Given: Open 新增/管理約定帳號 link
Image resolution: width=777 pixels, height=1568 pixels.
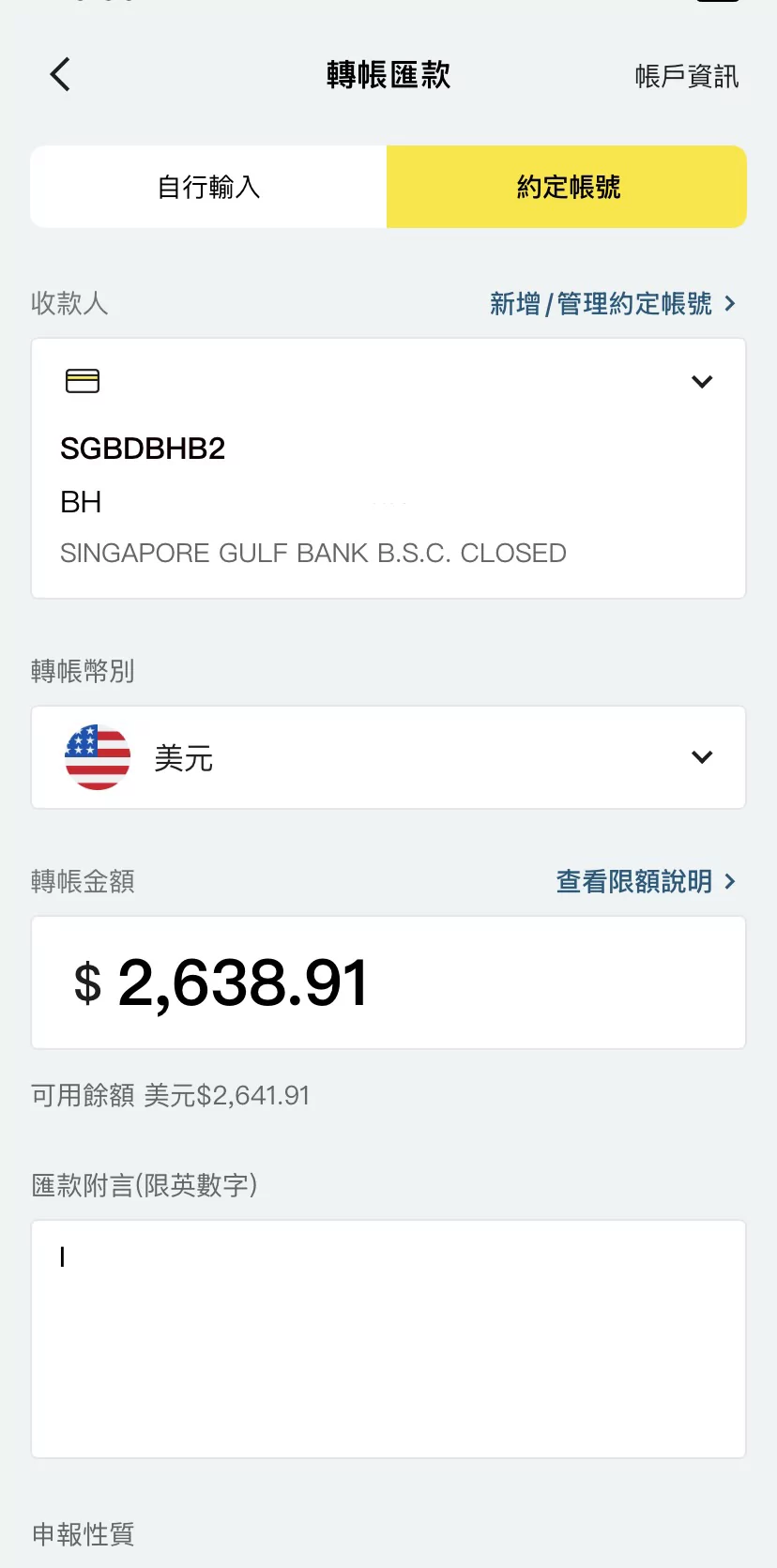Looking at the screenshot, I should [x=612, y=304].
